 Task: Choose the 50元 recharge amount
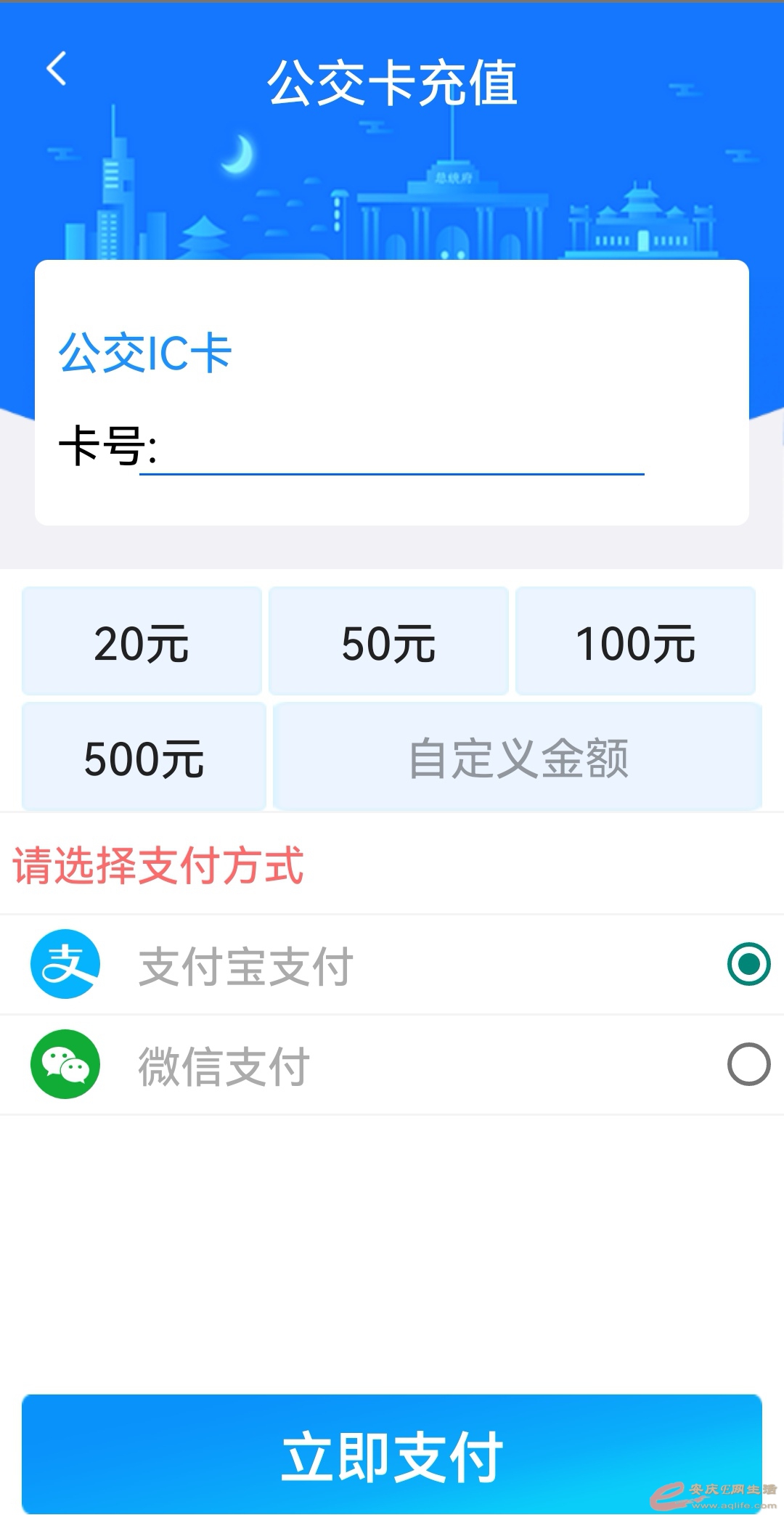coord(388,641)
